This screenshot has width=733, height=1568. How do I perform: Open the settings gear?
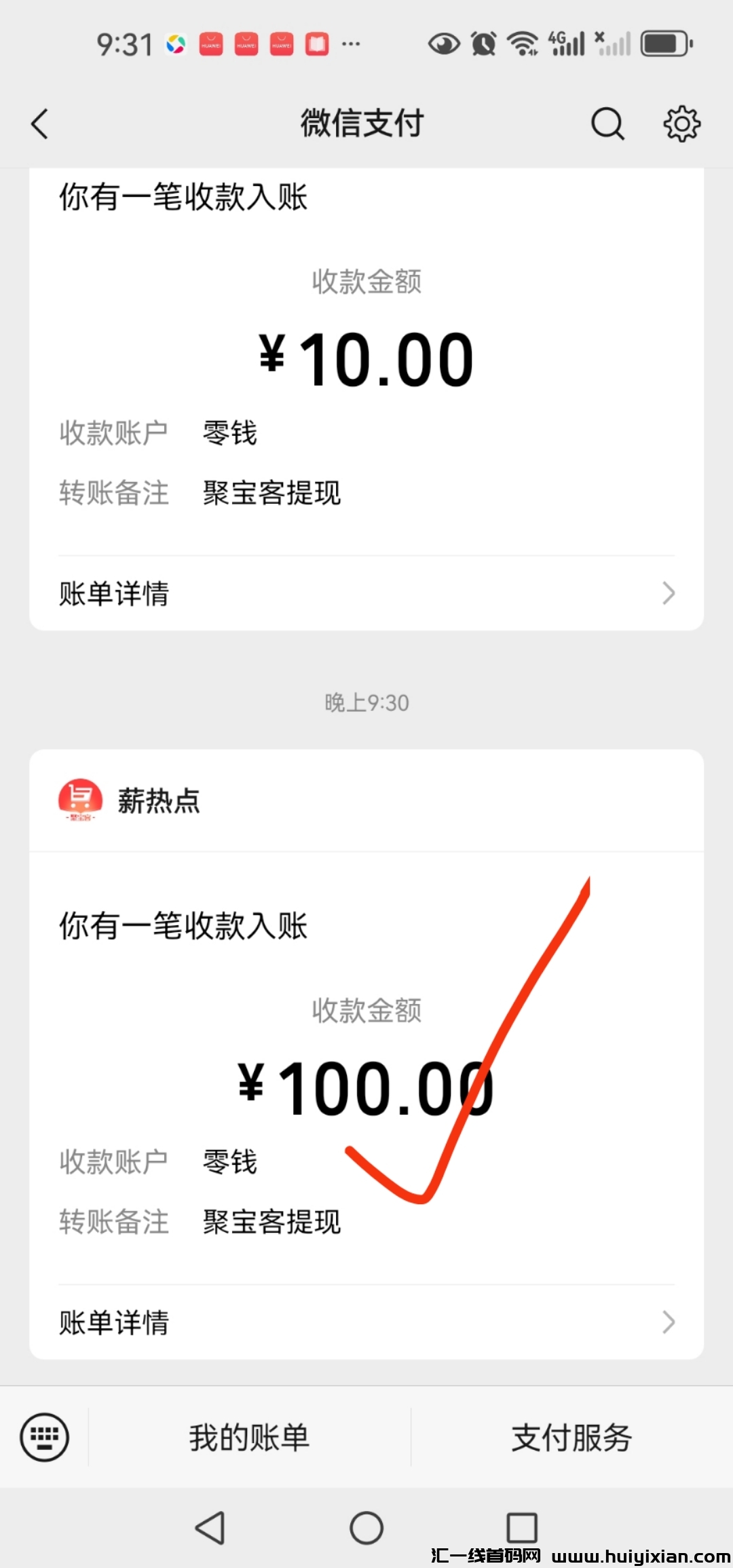681,124
